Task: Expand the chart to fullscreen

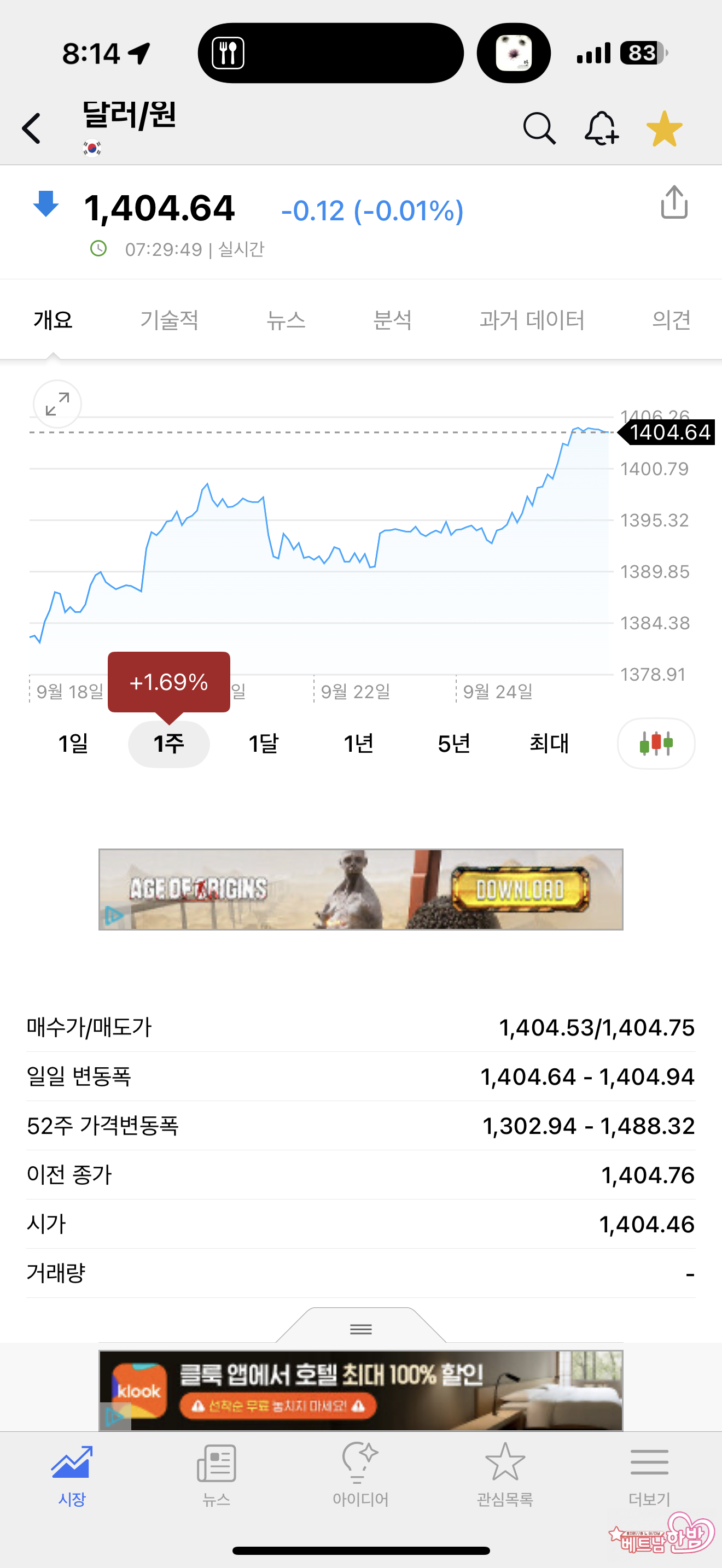Action: click(57, 404)
